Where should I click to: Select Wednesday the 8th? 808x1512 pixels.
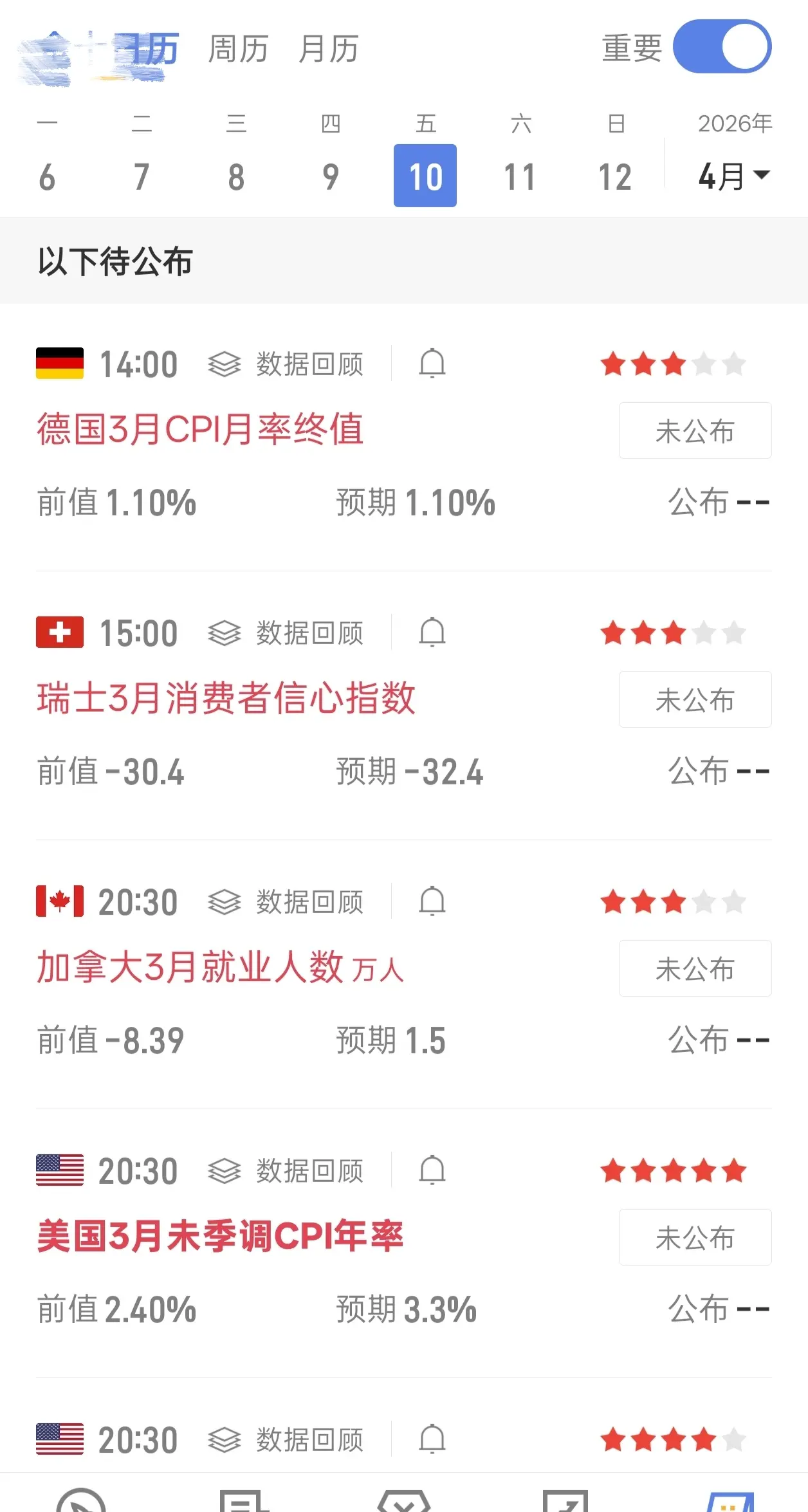[236, 176]
